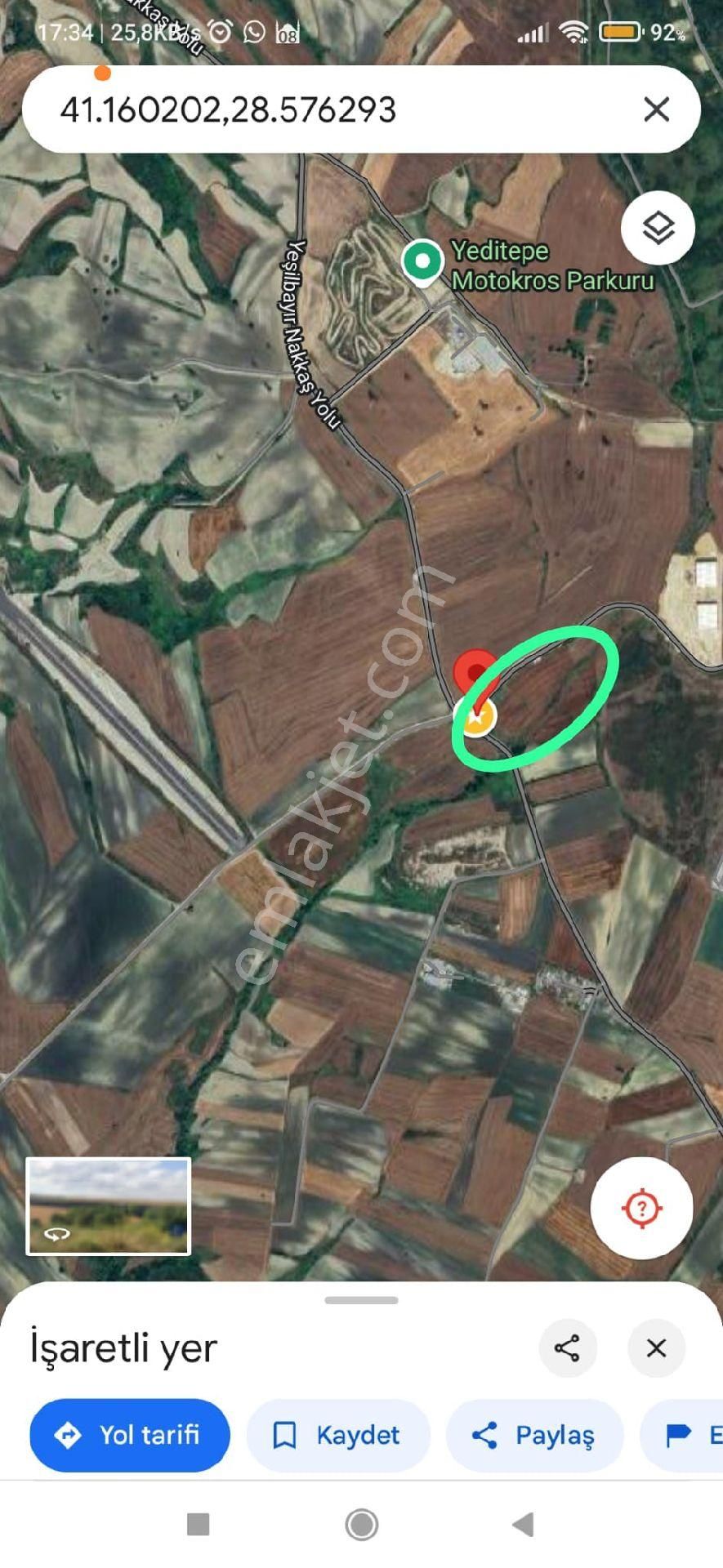Image resolution: width=723 pixels, height=1568 pixels.
Task: Close the İşaretli yer panel
Action: pyautogui.click(x=656, y=1348)
